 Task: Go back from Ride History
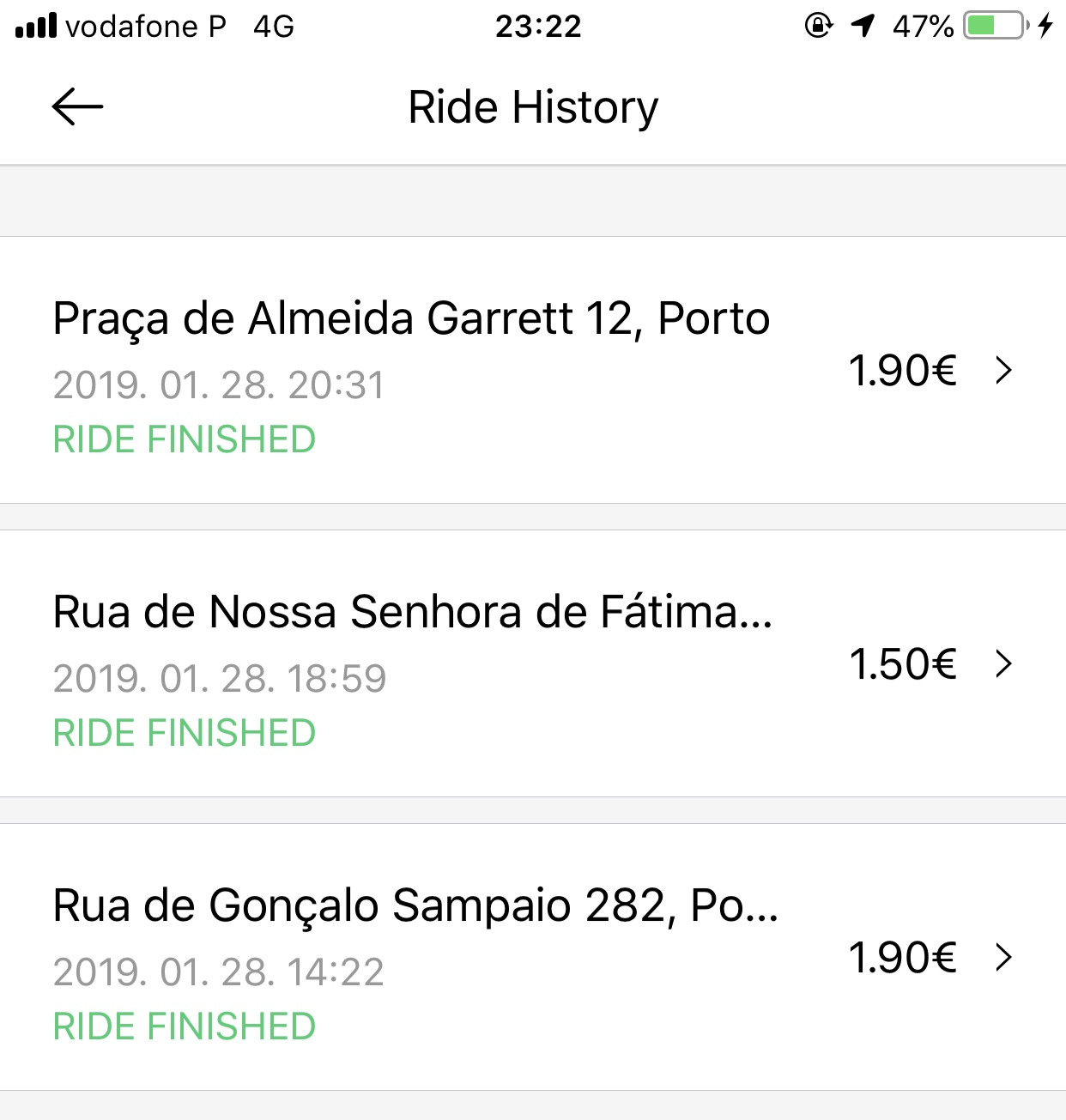[77, 107]
